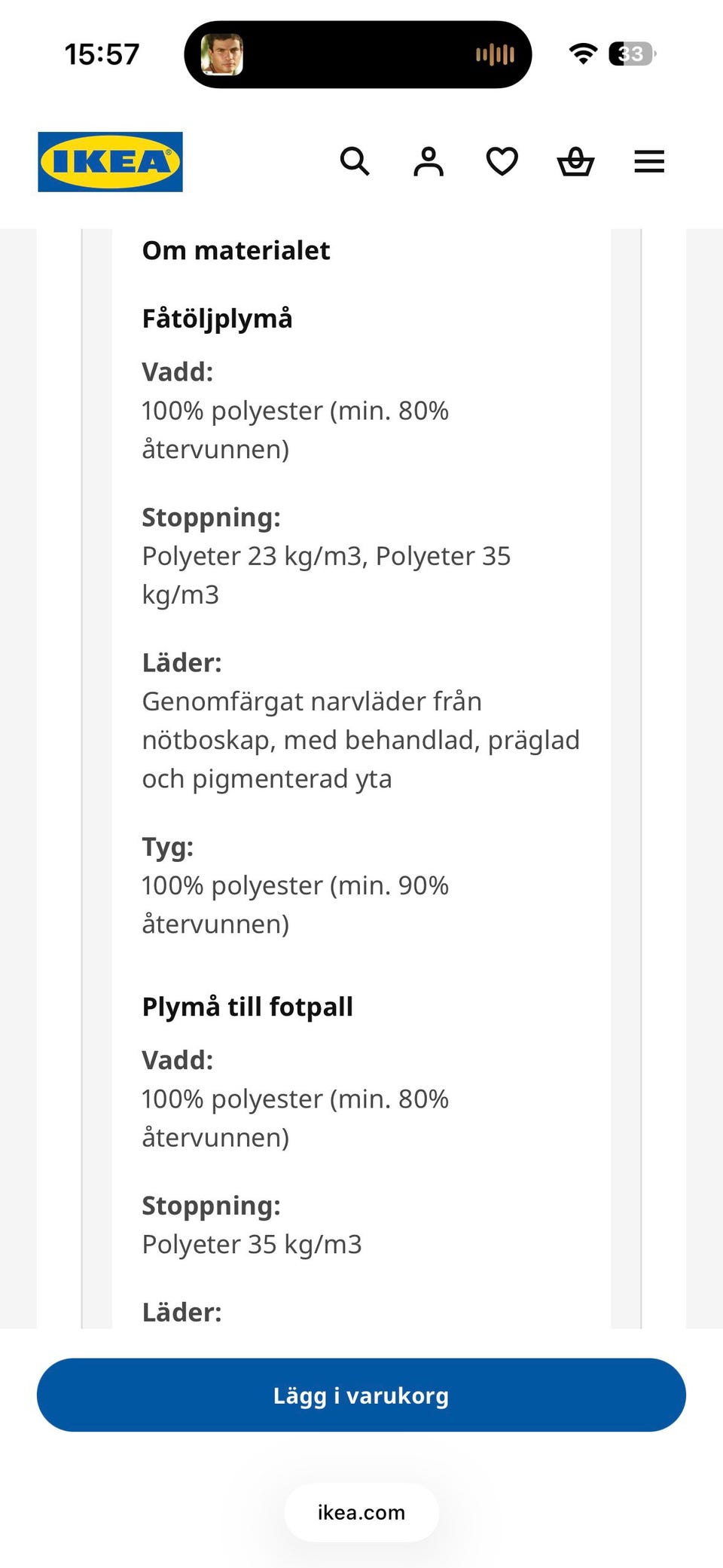
Task: Open the hamburger menu
Action: point(649,161)
